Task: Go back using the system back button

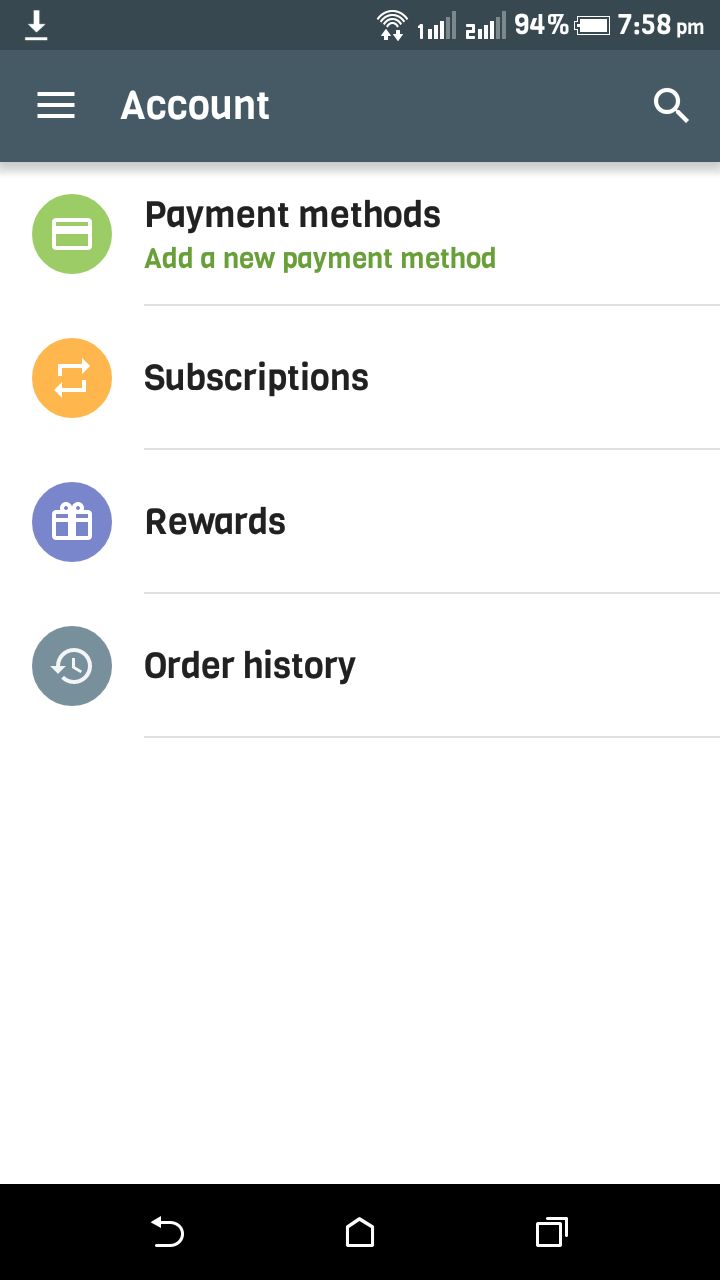Action: click(x=167, y=1232)
